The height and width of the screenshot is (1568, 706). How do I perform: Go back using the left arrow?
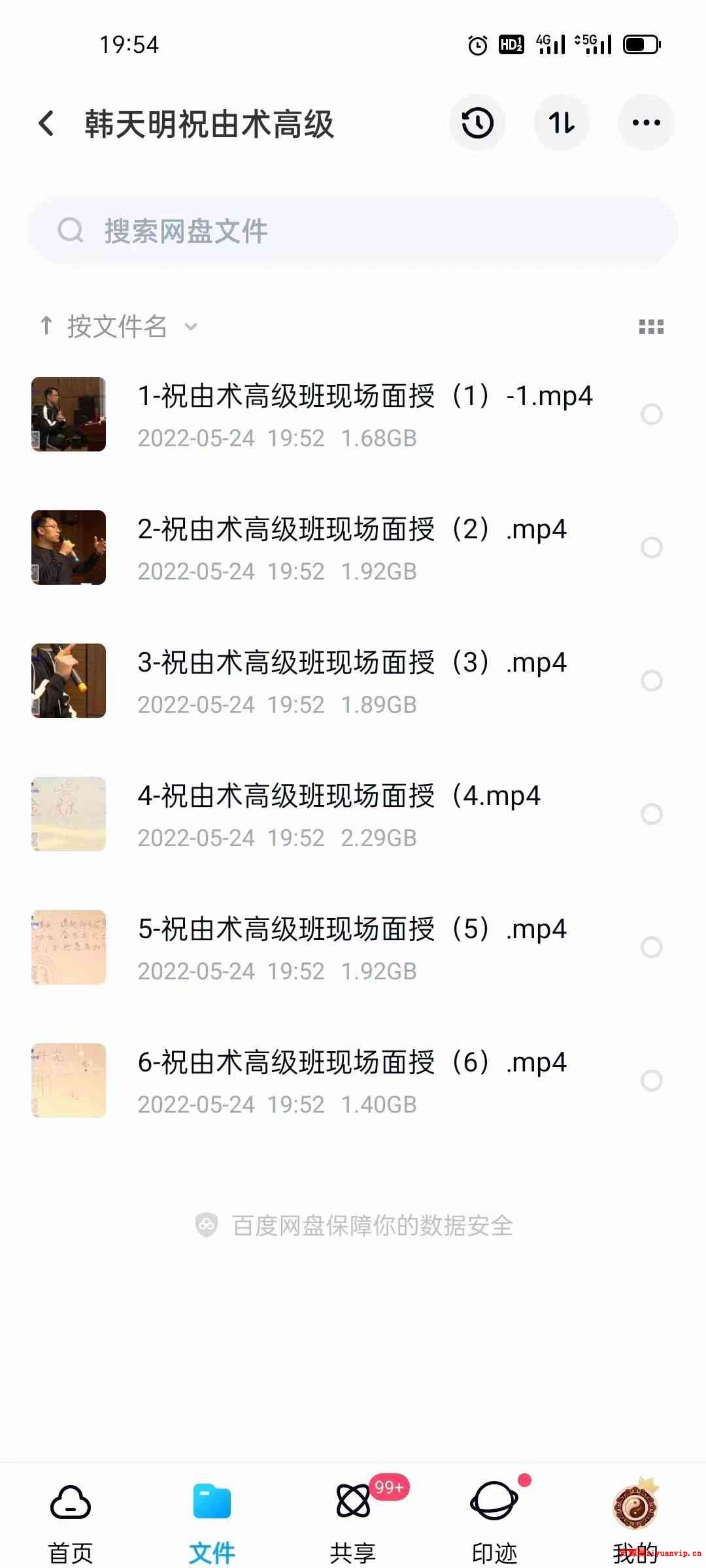46,123
